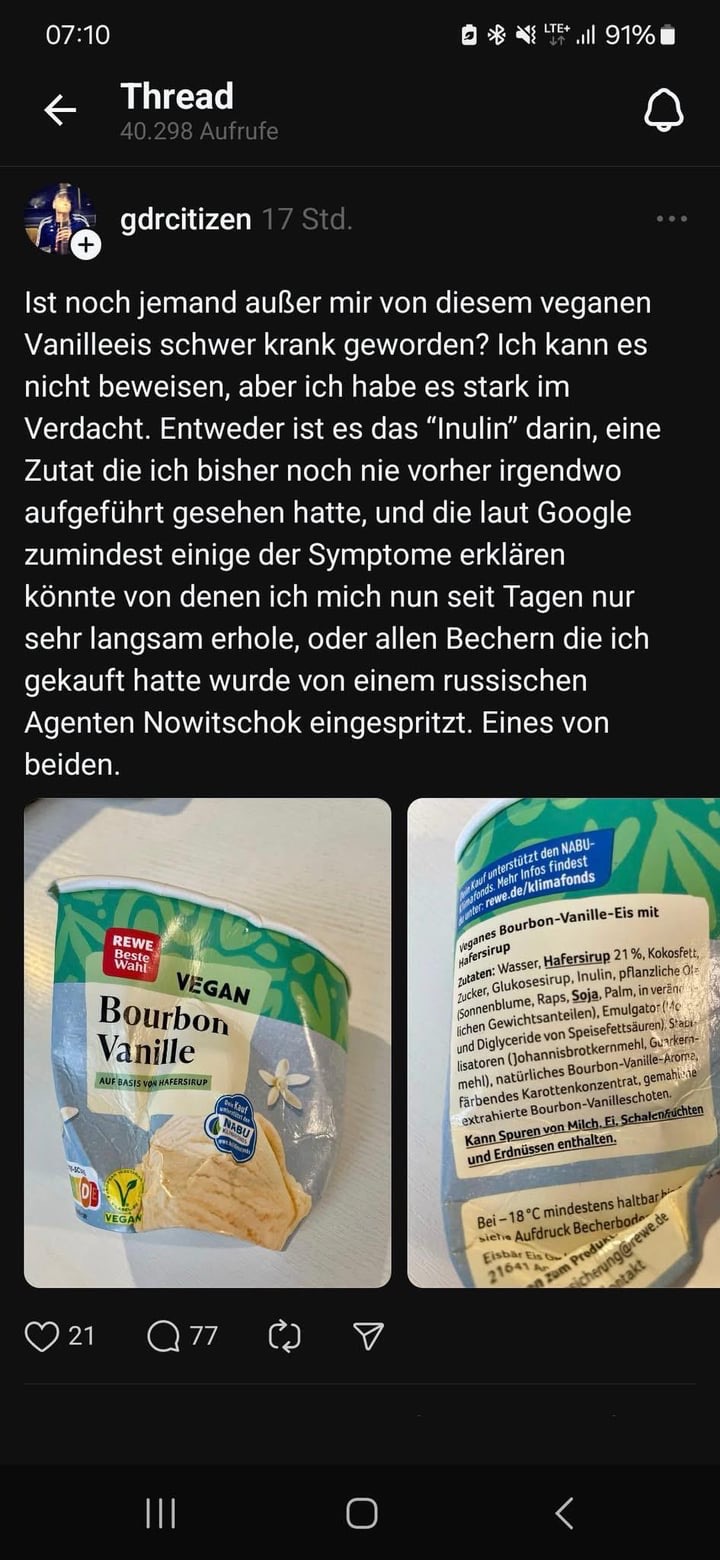This screenshot has height=1560, width=720.
Task: Go back from the Thread view
Action: [x=60, y=111]
